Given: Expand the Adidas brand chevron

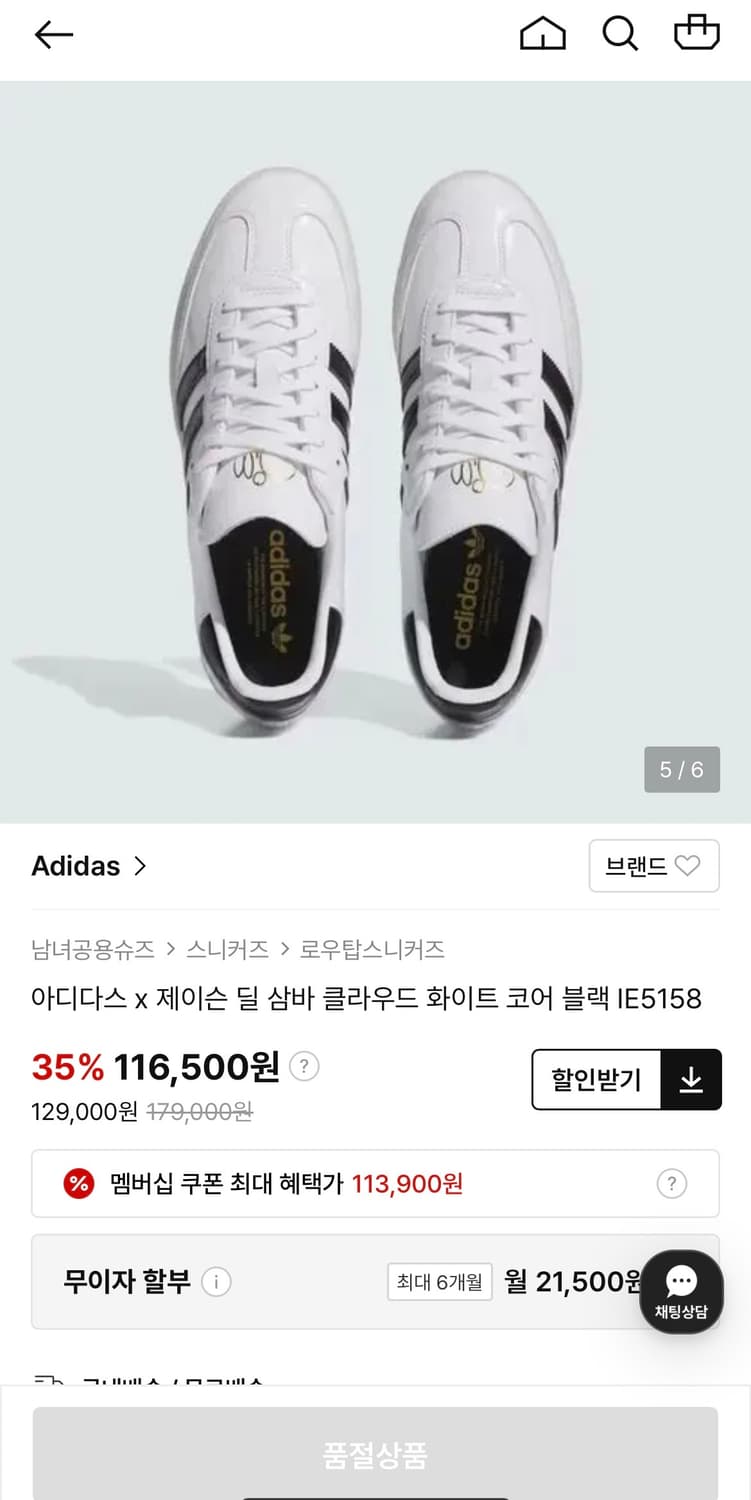Looking at the screenshot, I should click(x=139, y=866).
